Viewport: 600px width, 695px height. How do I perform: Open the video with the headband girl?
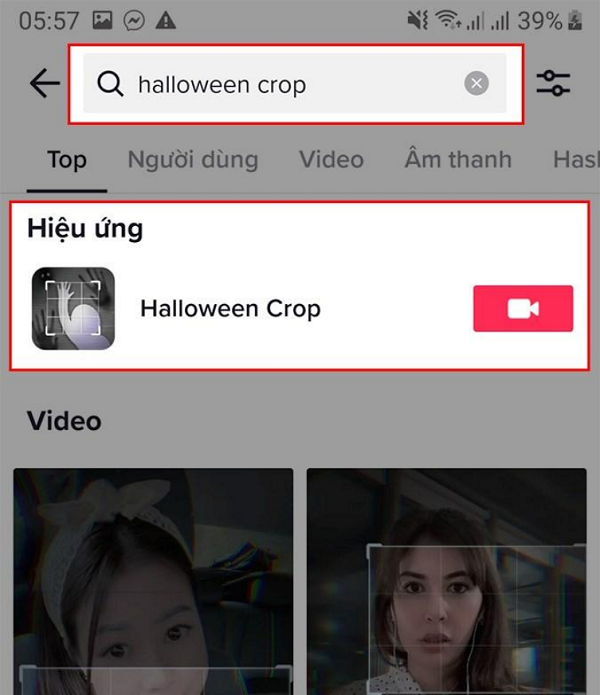coord(153,580)
